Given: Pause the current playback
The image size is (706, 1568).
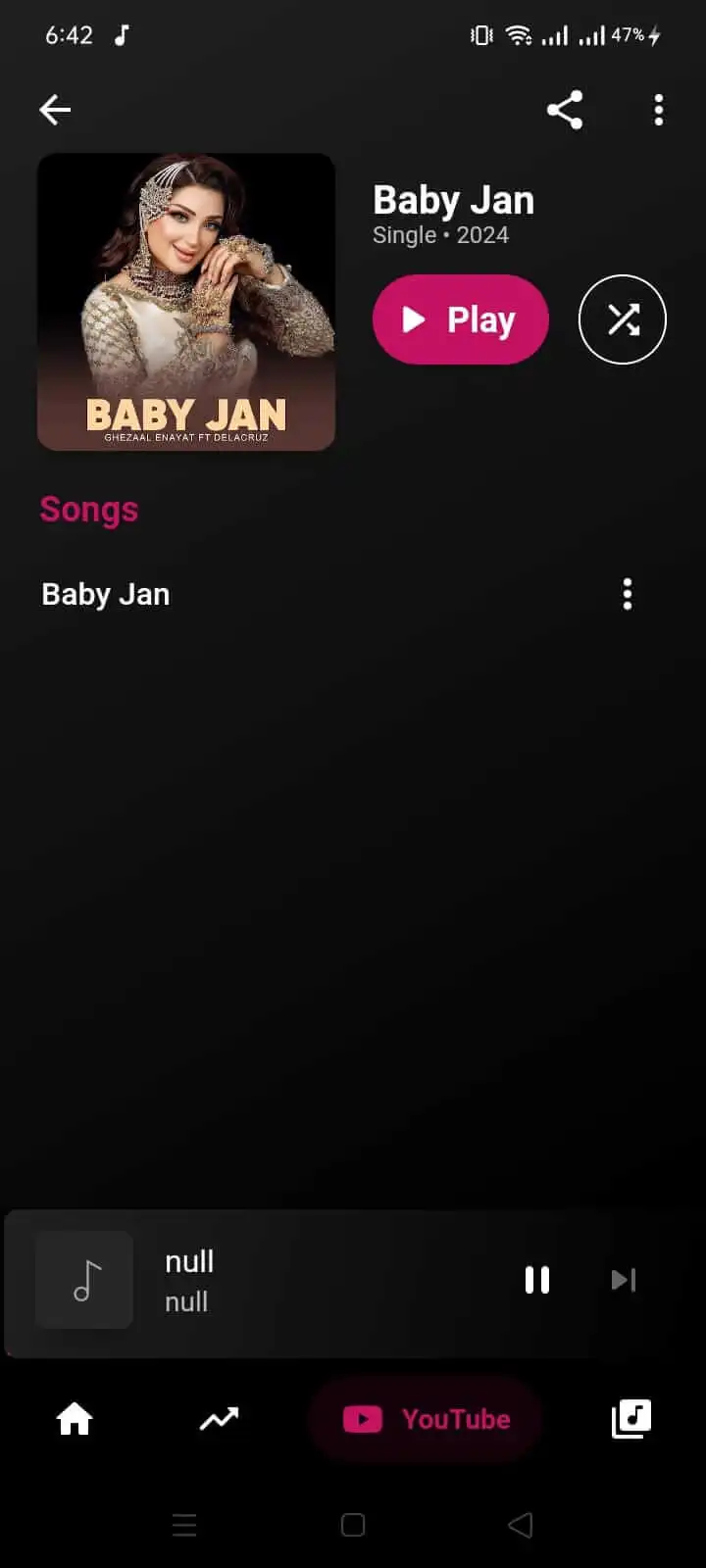Looking at the screenshot, I should tap(537, 1280).
